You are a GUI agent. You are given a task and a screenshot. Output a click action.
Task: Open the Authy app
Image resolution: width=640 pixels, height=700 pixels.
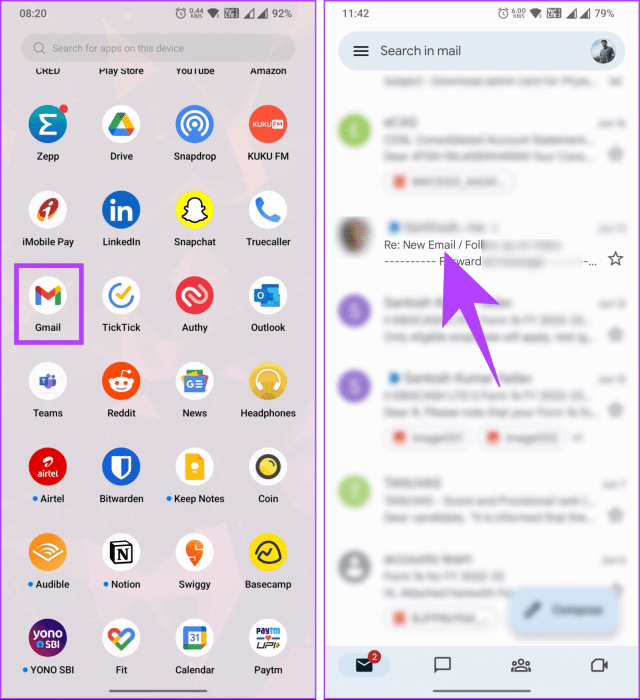[194, 296]
